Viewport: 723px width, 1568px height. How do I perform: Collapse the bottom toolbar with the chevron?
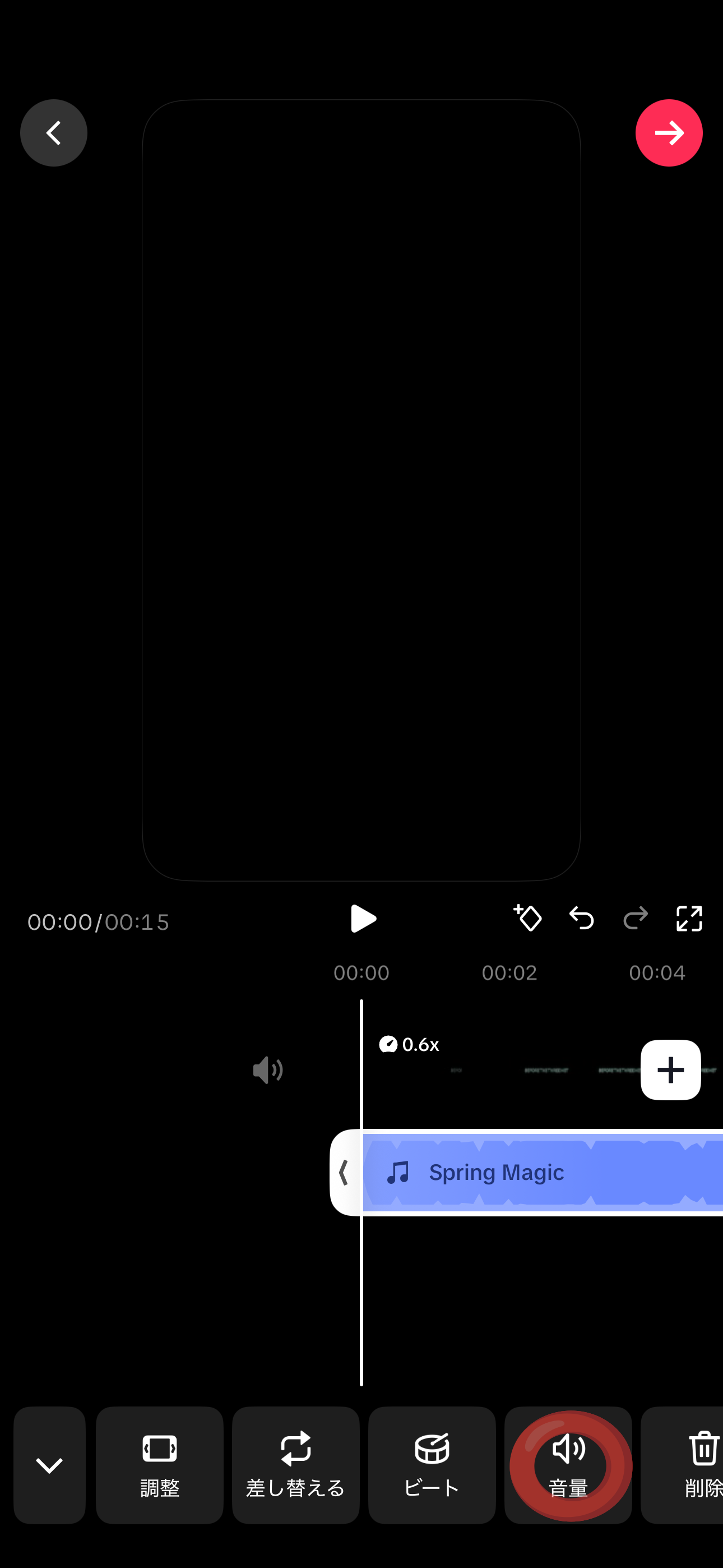pos(49,1464)
